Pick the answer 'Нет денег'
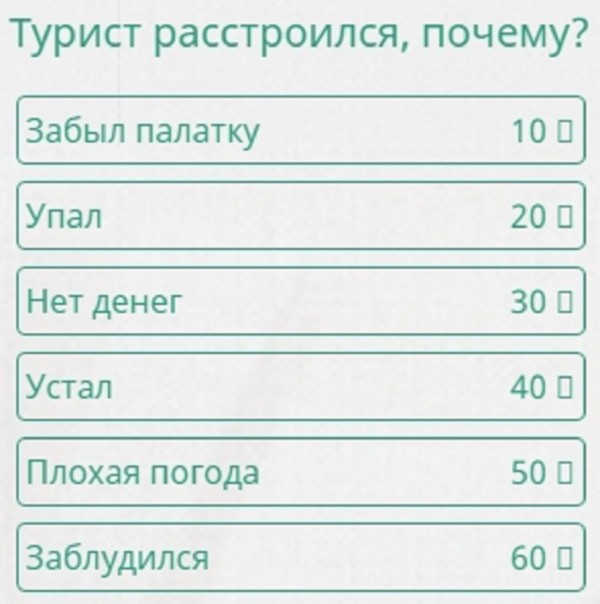This screenshot has width=600, height=604. [300, 301]
